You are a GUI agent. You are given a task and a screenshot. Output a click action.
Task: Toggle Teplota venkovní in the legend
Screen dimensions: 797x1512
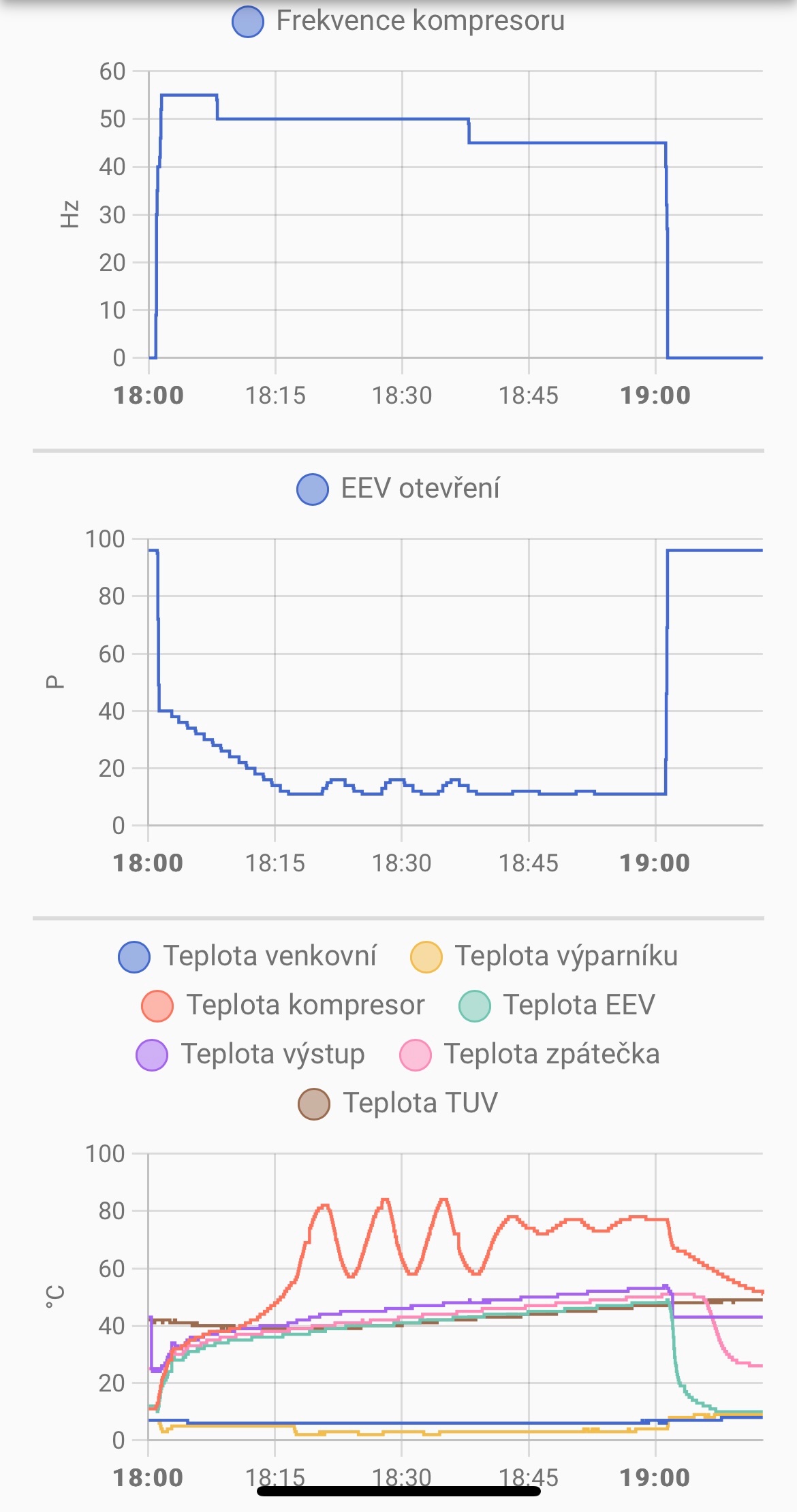pyautogui.click(x=248, y=956)
